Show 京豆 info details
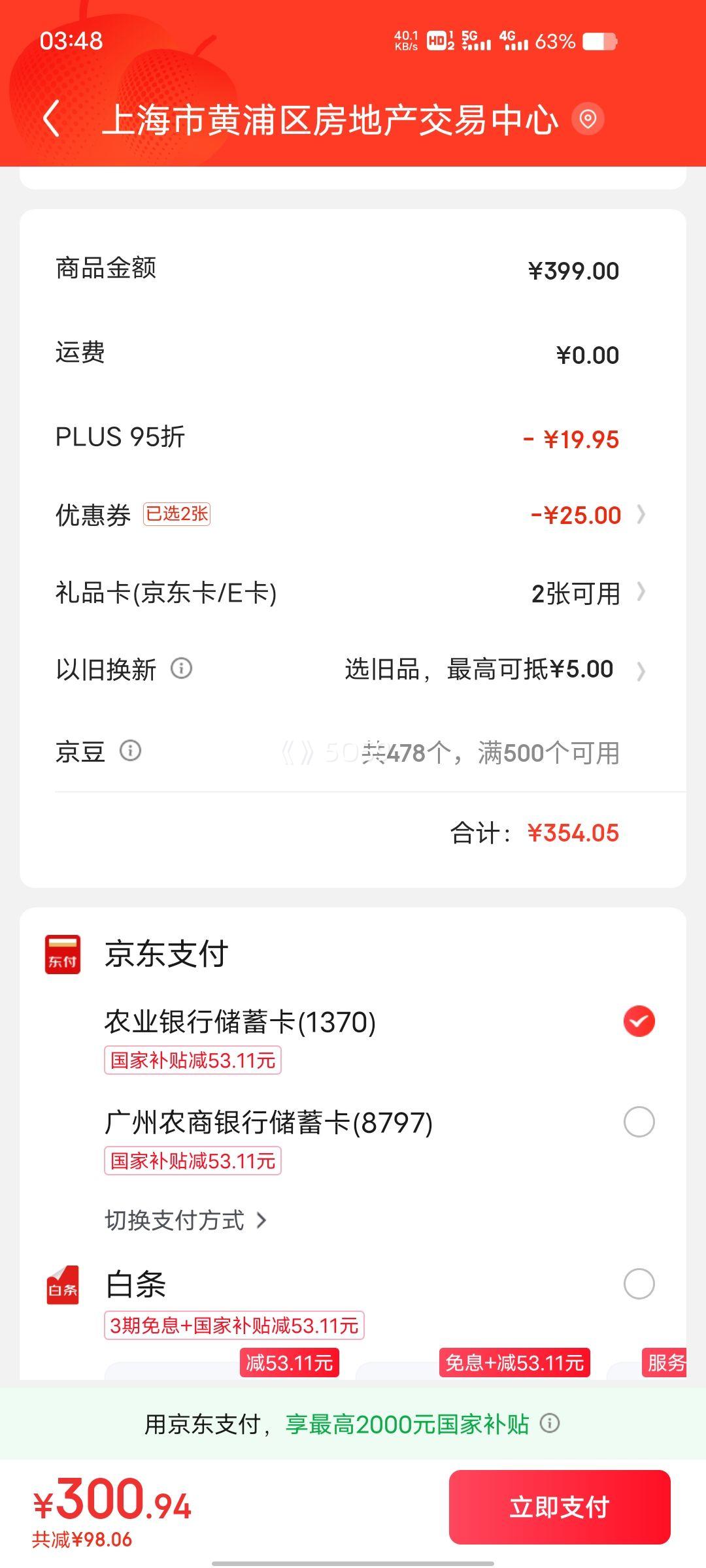The width and height of the screenshot is (706, 1568). tap(130, 751)
